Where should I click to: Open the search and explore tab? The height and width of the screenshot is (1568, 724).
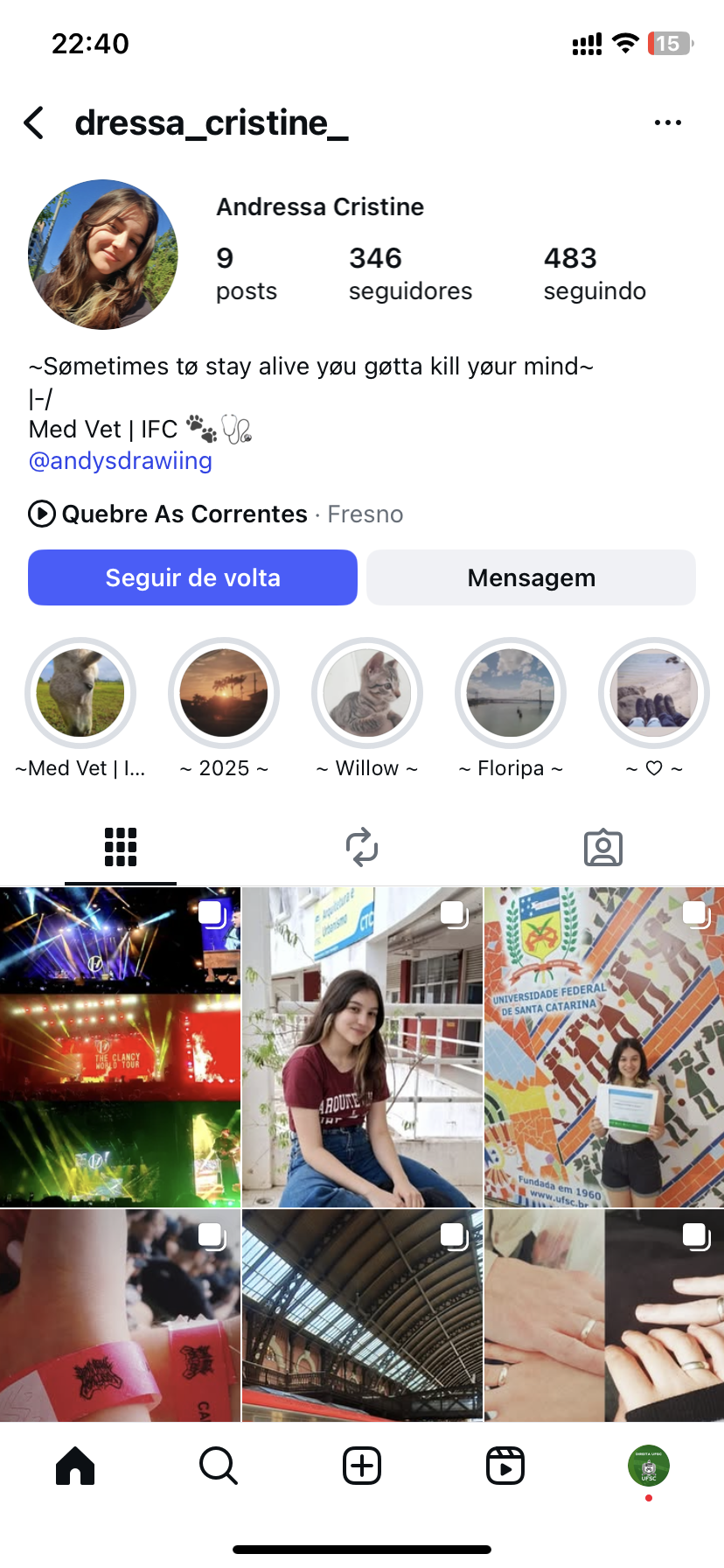click(x=219, y=1466)
